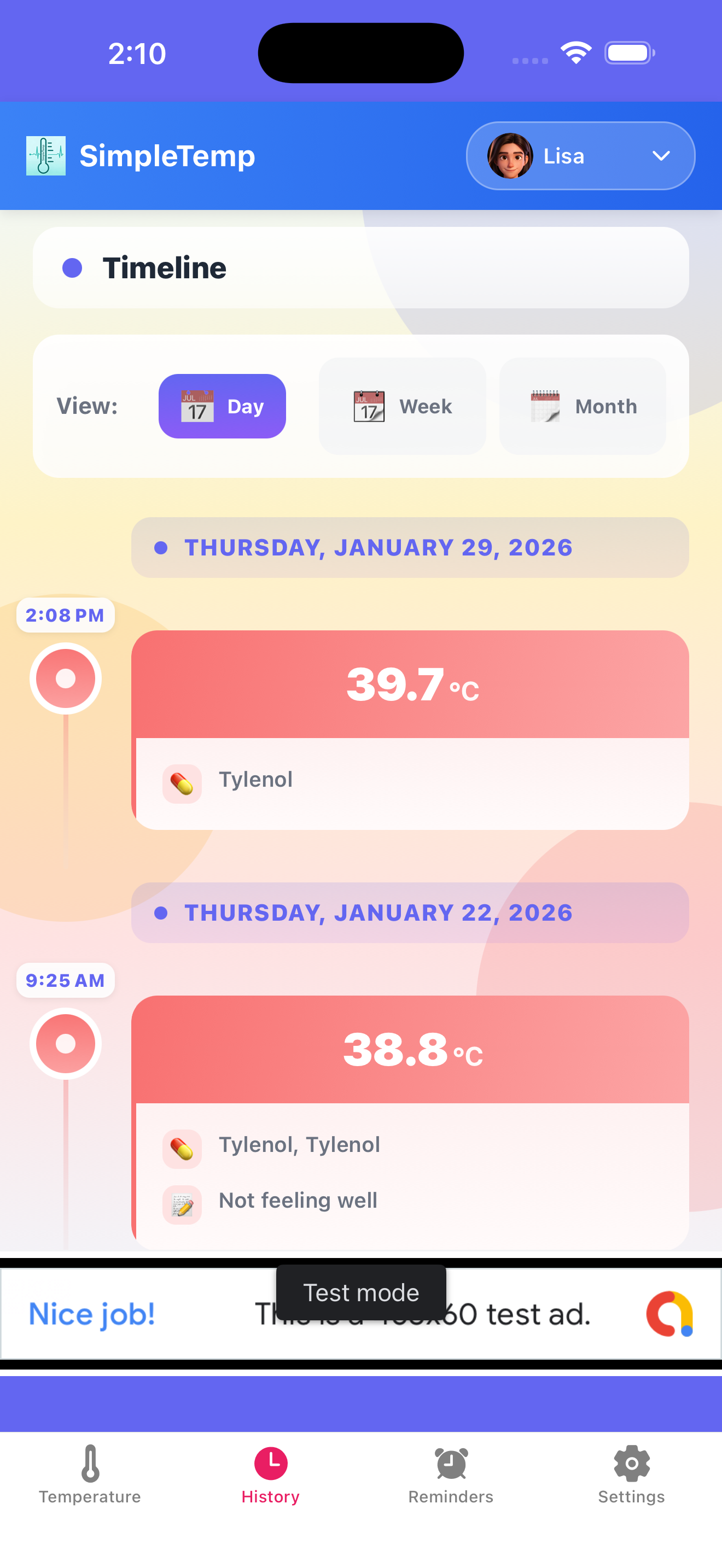
Task: Click the Nice job test ad link
Action: pyautogui.click(x=91, y=1314)
